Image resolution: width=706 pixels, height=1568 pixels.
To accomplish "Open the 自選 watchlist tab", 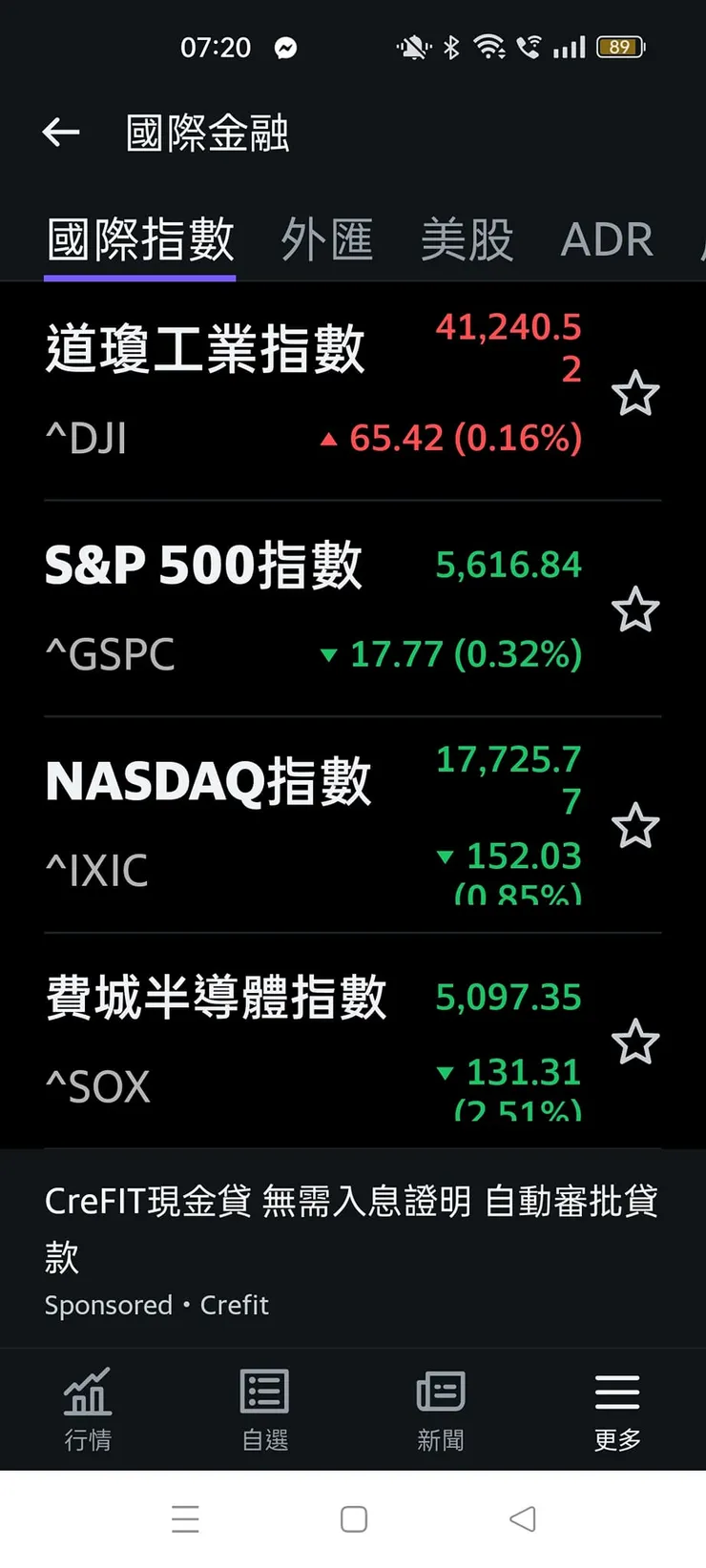I will (x=264, y=1409).
